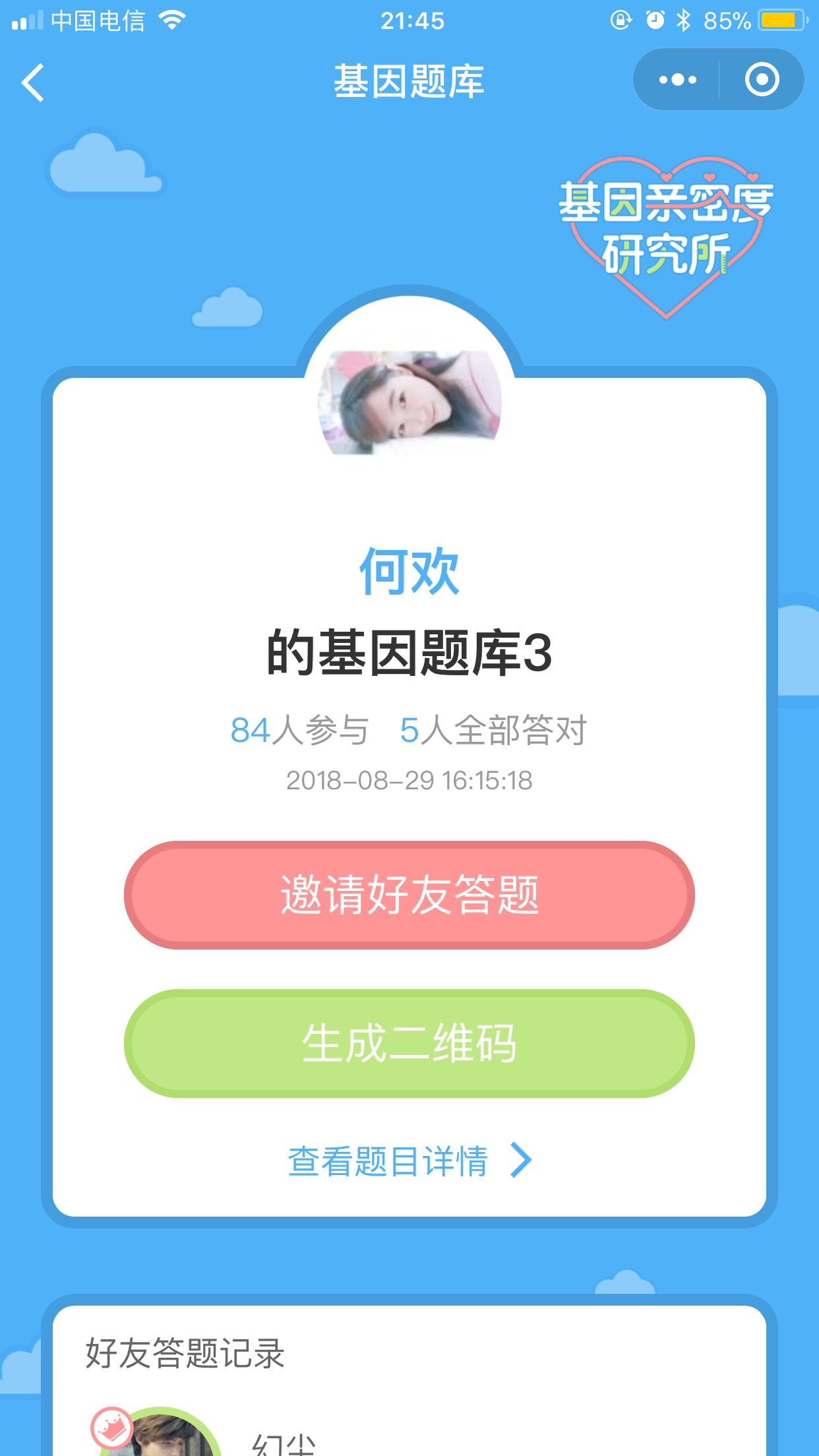Close the mini program via circle icon
The width and height of the screenshot is (819, 1456).
762,80
